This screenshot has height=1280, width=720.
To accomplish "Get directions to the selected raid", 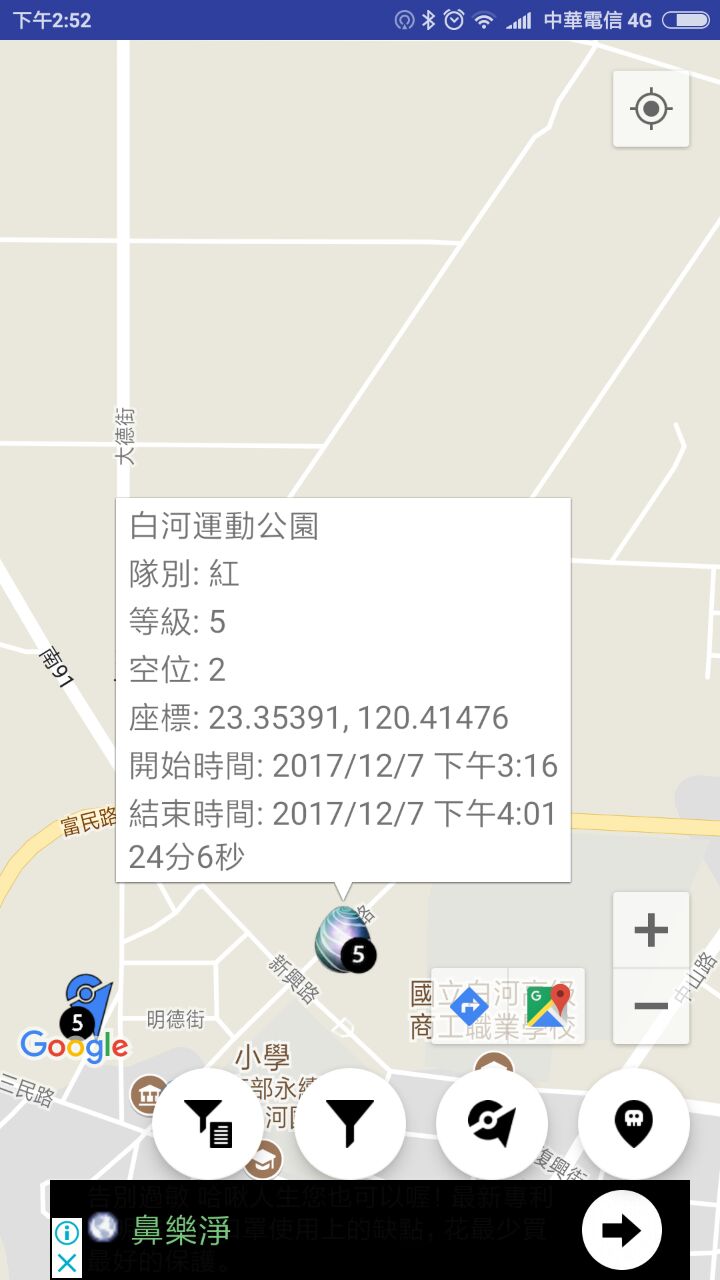I will 470,1005.
